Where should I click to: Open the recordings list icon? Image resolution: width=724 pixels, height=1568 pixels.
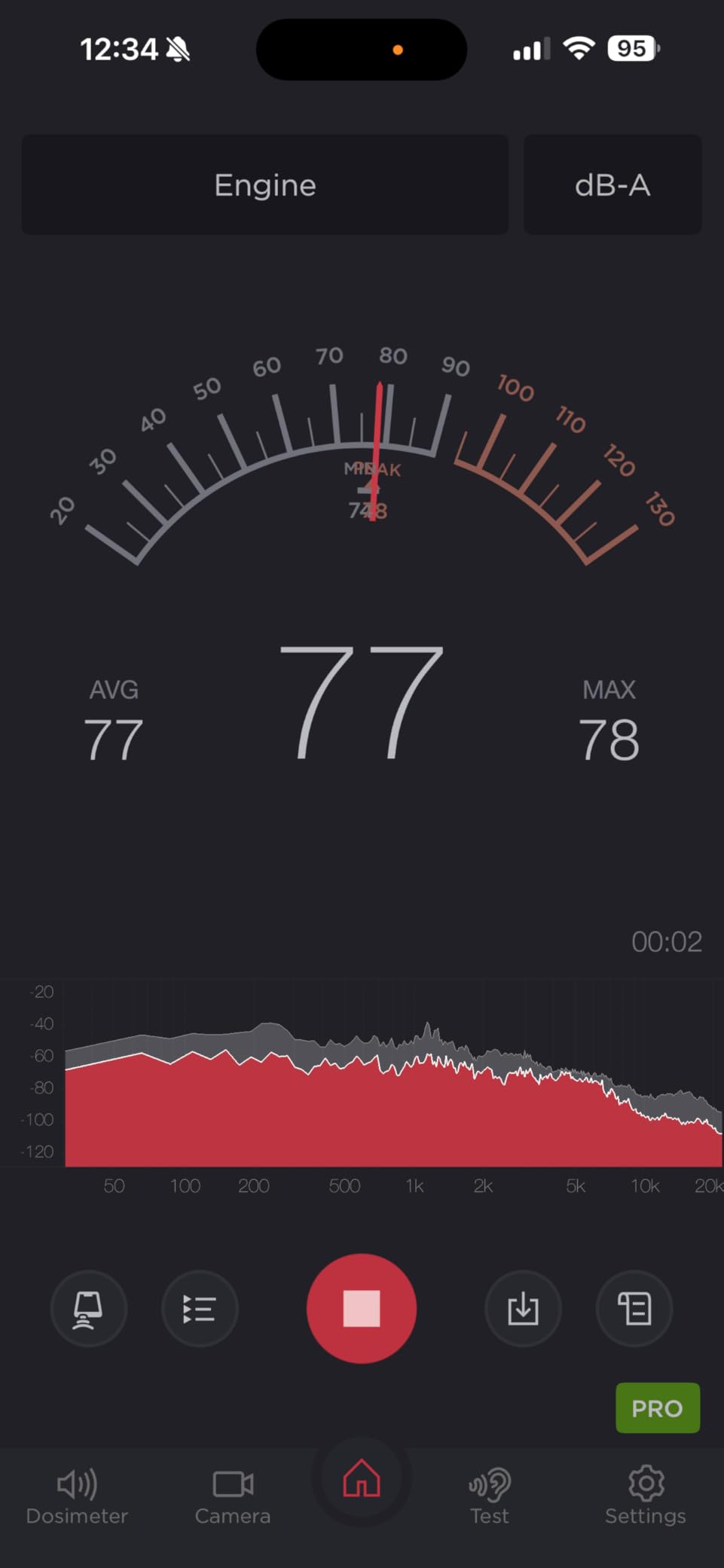coord(200,1309)
